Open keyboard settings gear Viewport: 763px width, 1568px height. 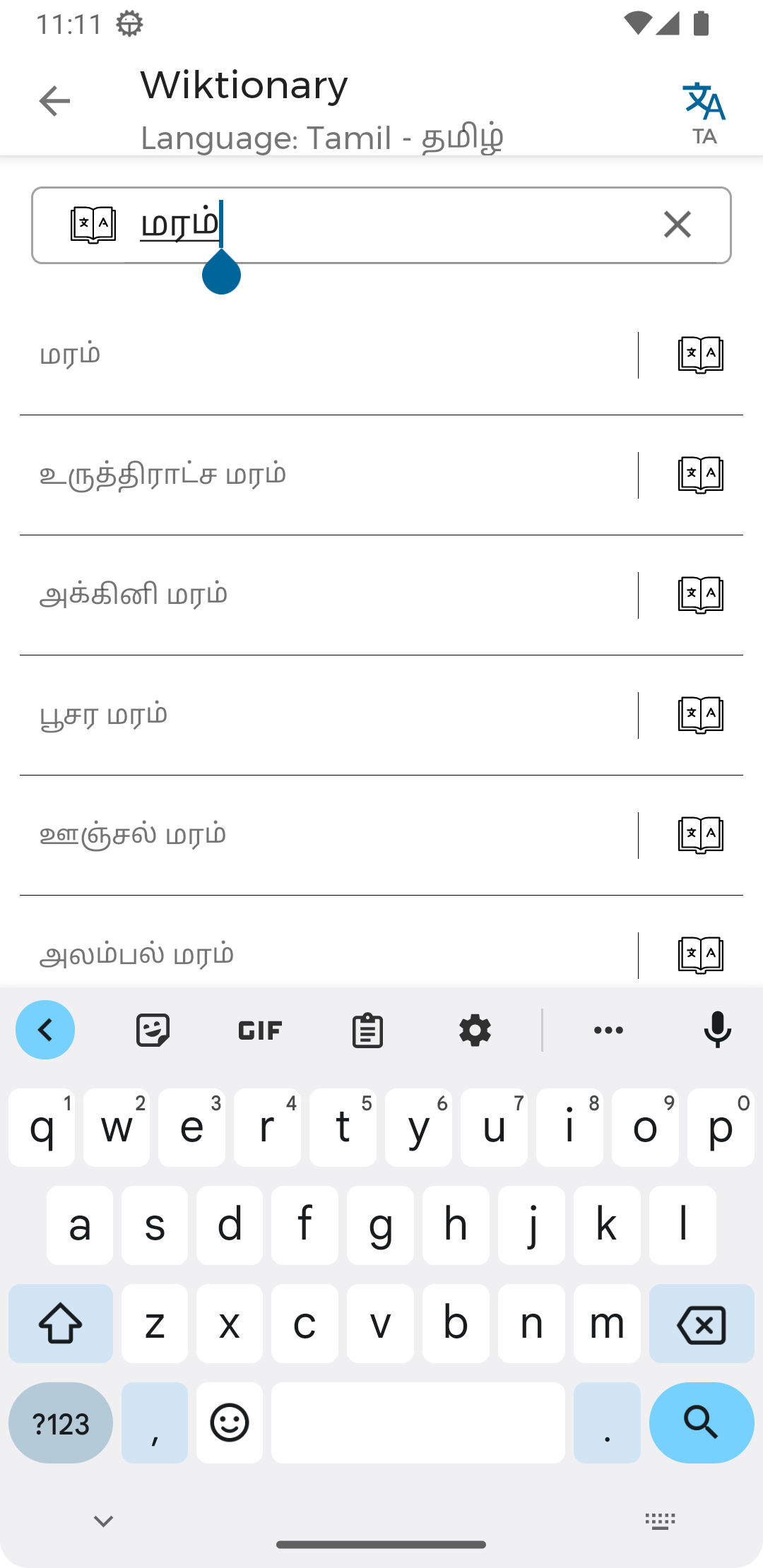coord(475,1030)
